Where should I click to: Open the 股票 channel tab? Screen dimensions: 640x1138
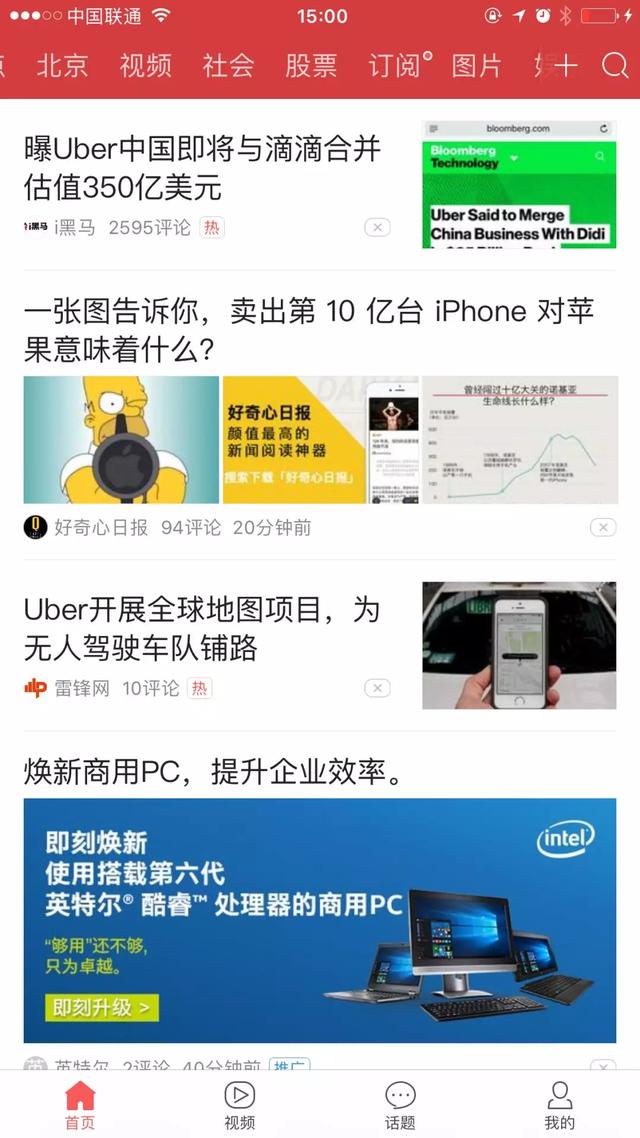pos(311,66)
